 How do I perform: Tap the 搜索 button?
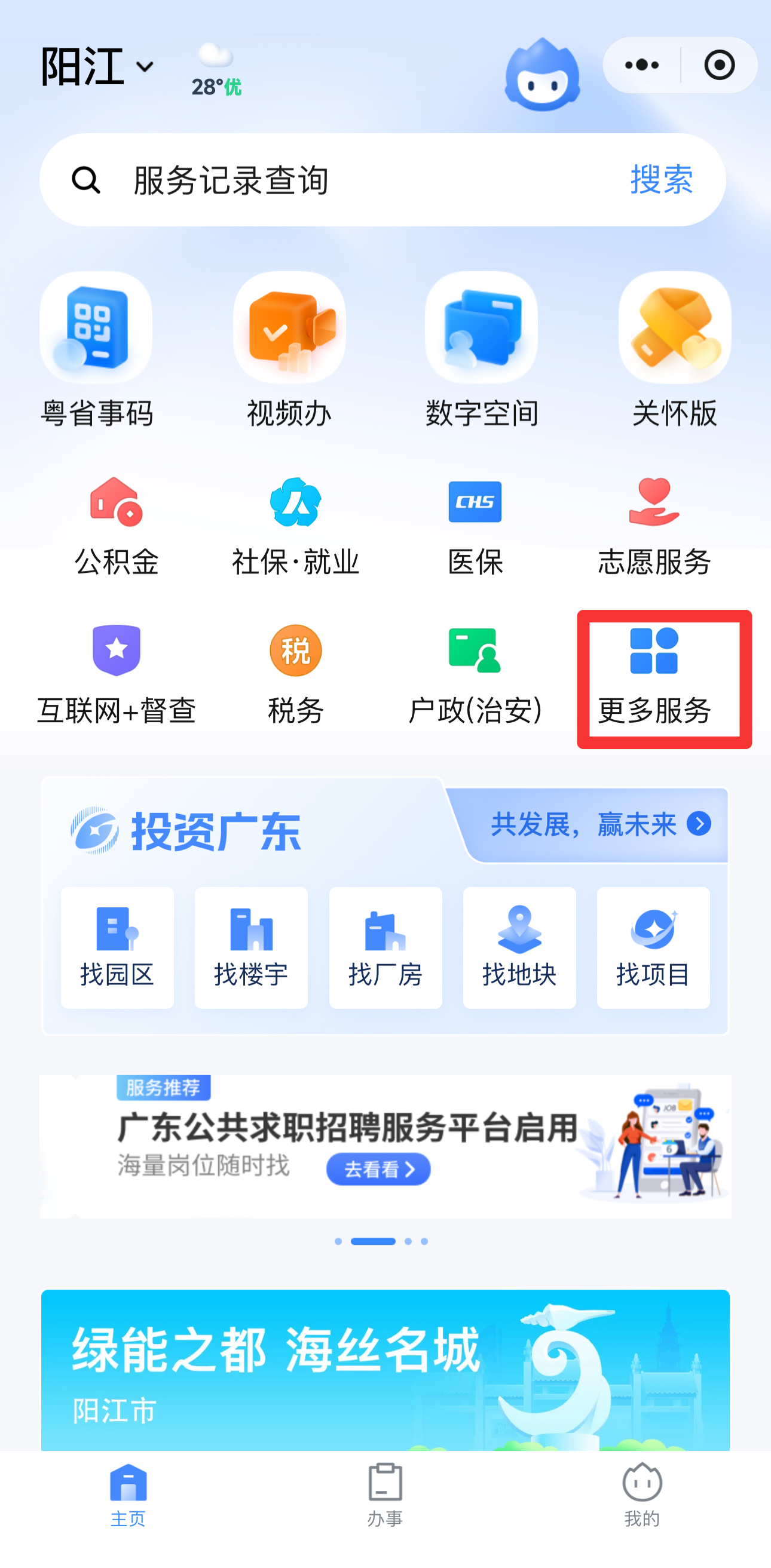[x=662, y=180]
